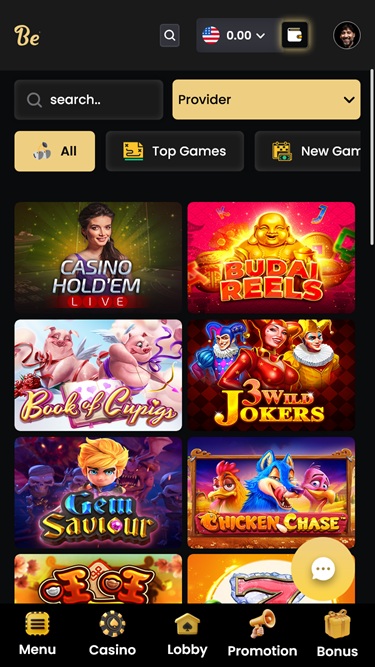Screen dimensions: 375x667
Task: Play 3 Wild Jokers
Action: (x=271, y=375)
